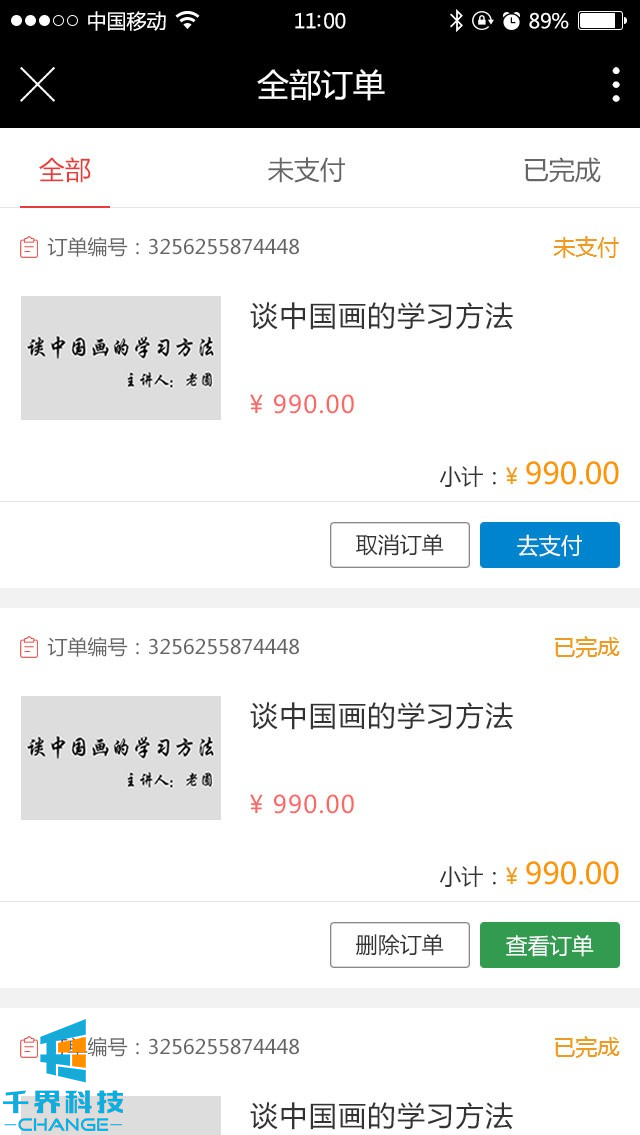640x1135 pixels.
Task: Tap 删除订单 on the completed order
Action: tap(400, 945)
